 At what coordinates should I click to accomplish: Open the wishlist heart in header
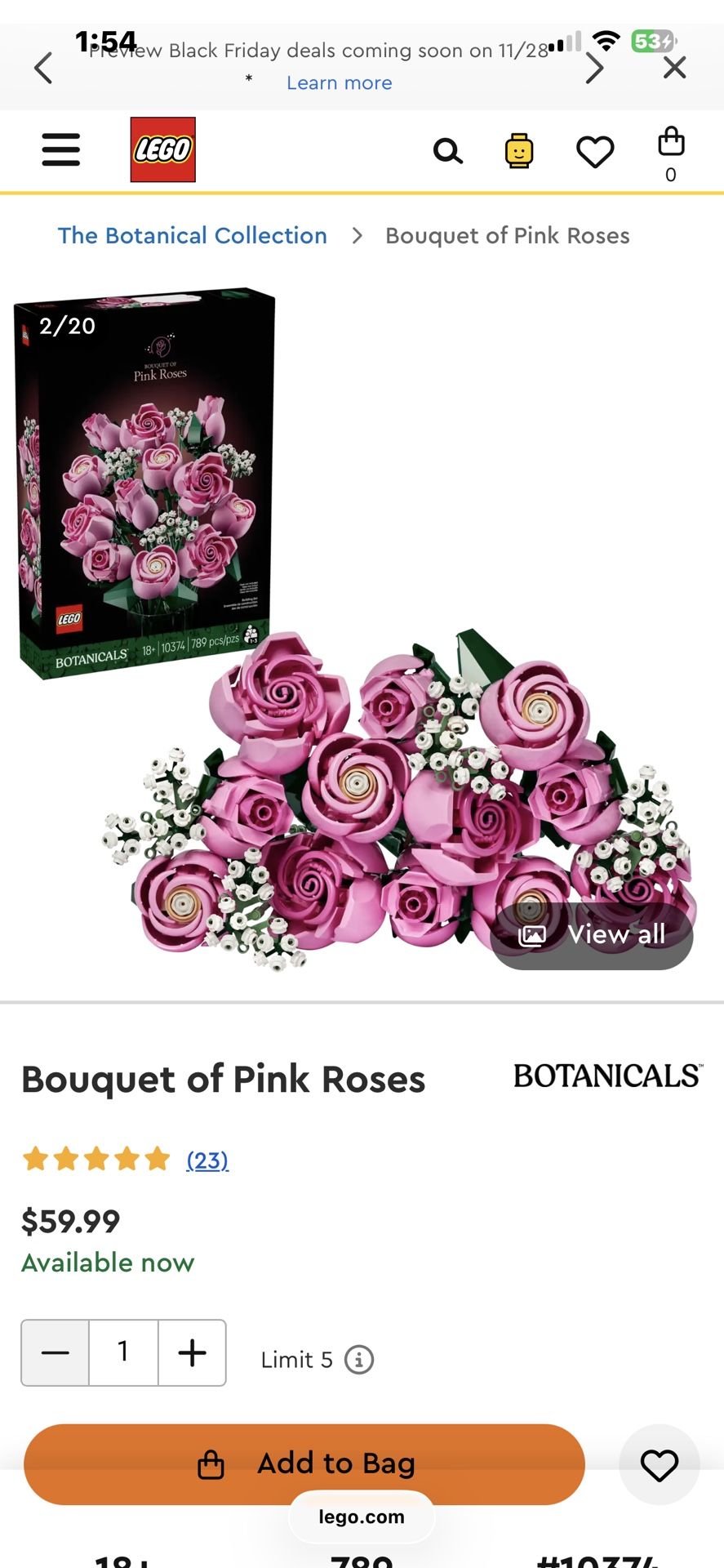(x=595, y=152)
